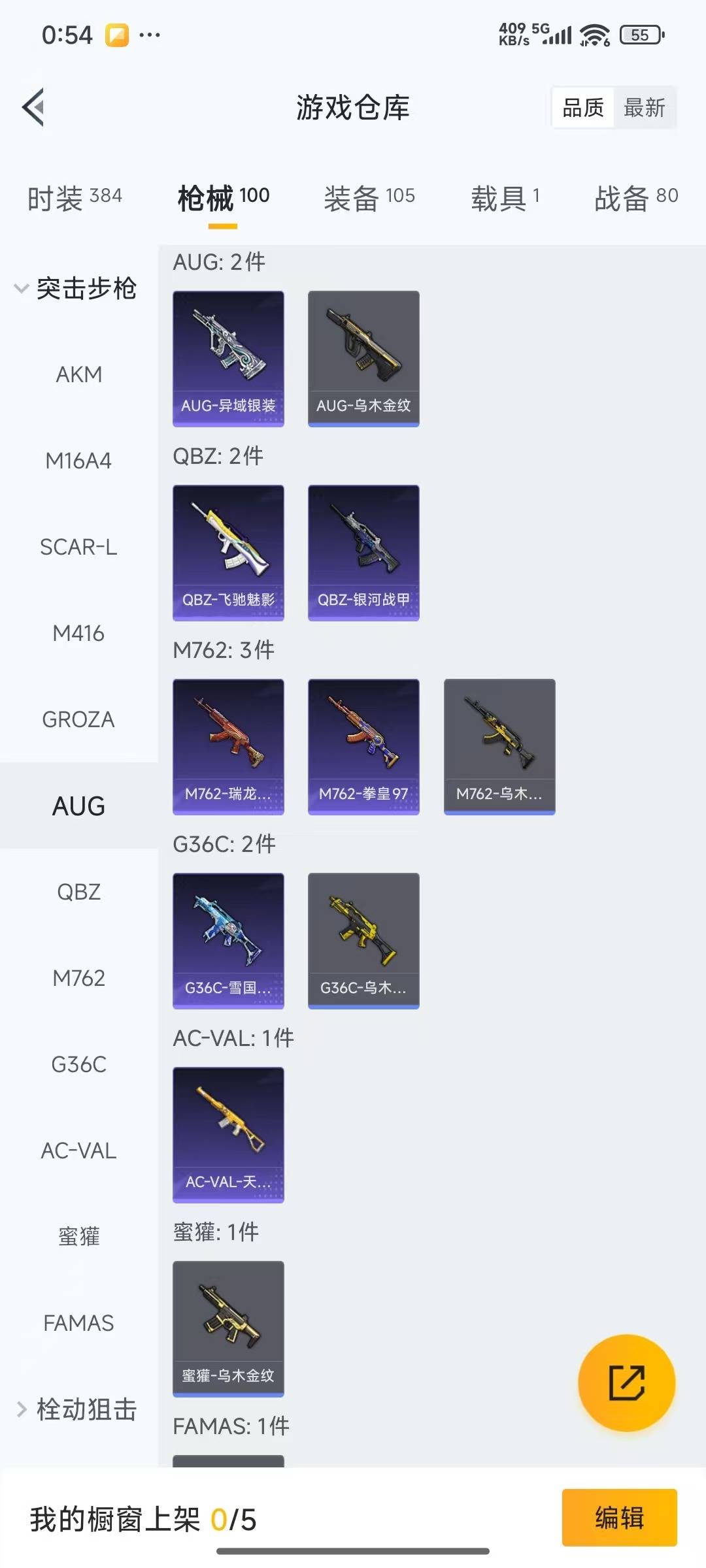Select SCAR-L in the side list
This screenshot has height=1568, width=706.
(78, 547)
